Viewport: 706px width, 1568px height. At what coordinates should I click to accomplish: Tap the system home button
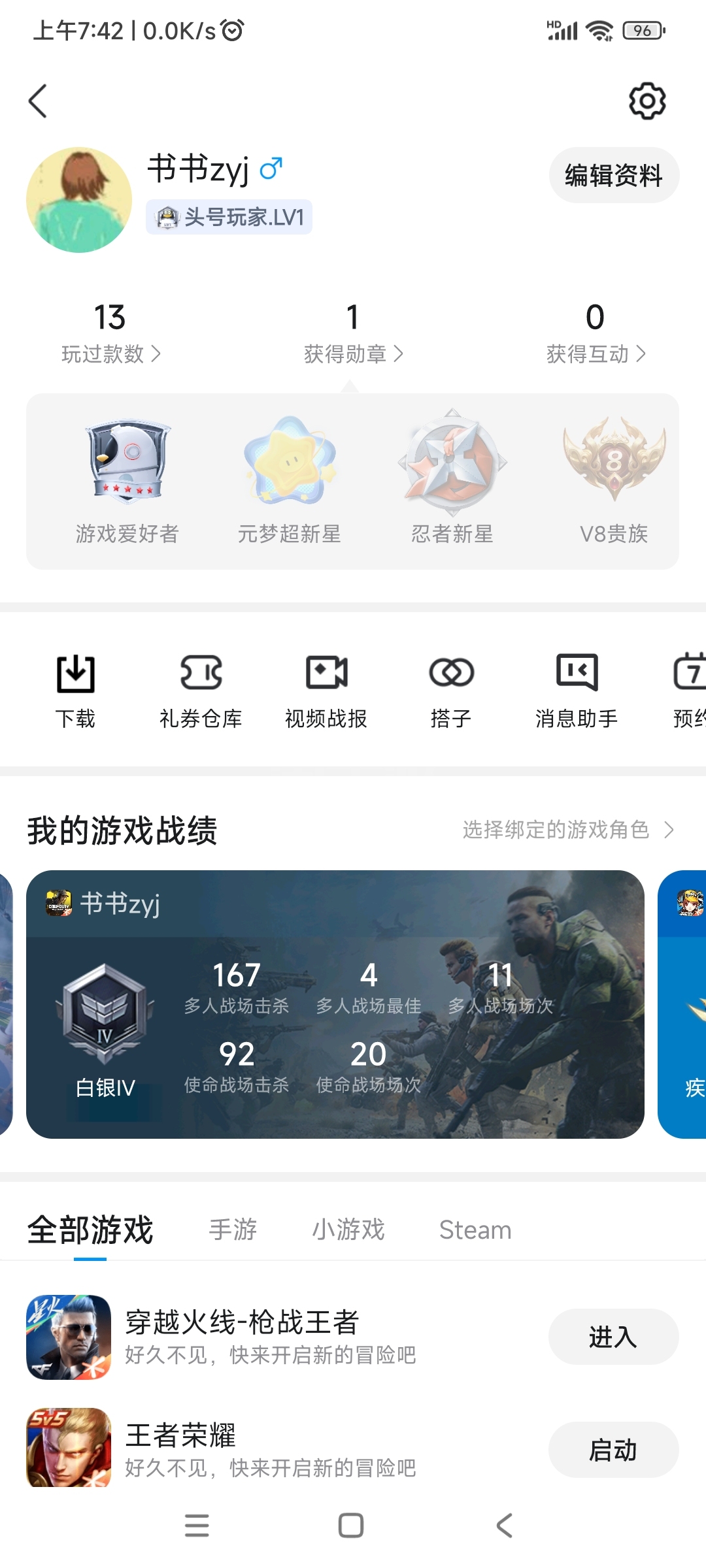click(x=351, y=1526)
